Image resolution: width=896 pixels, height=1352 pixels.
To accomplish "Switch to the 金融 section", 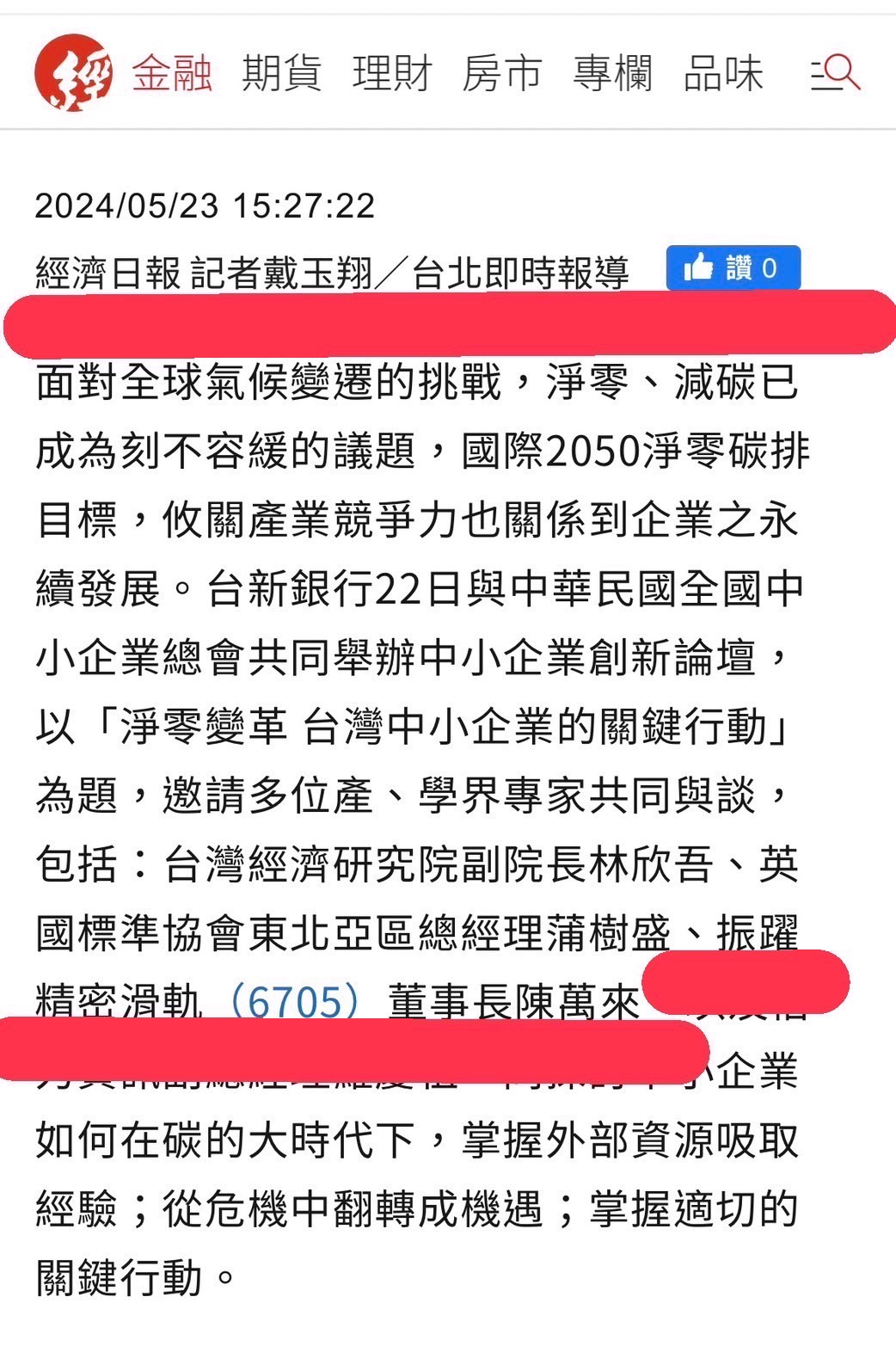I will coord(172,73).
